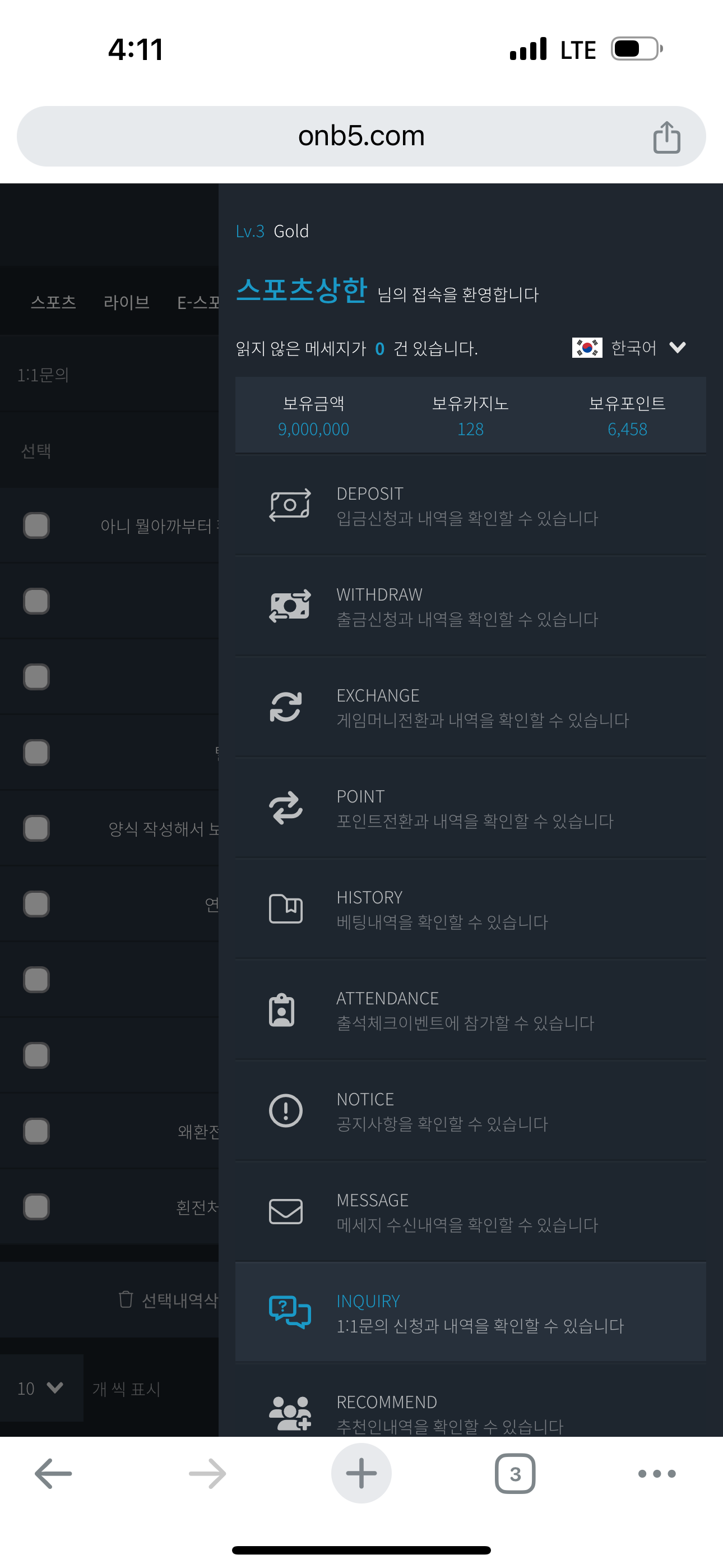Open the INQUIRY 1:1 support row
This screenshot has height=1568, width=723.
tap(470, 1313)
